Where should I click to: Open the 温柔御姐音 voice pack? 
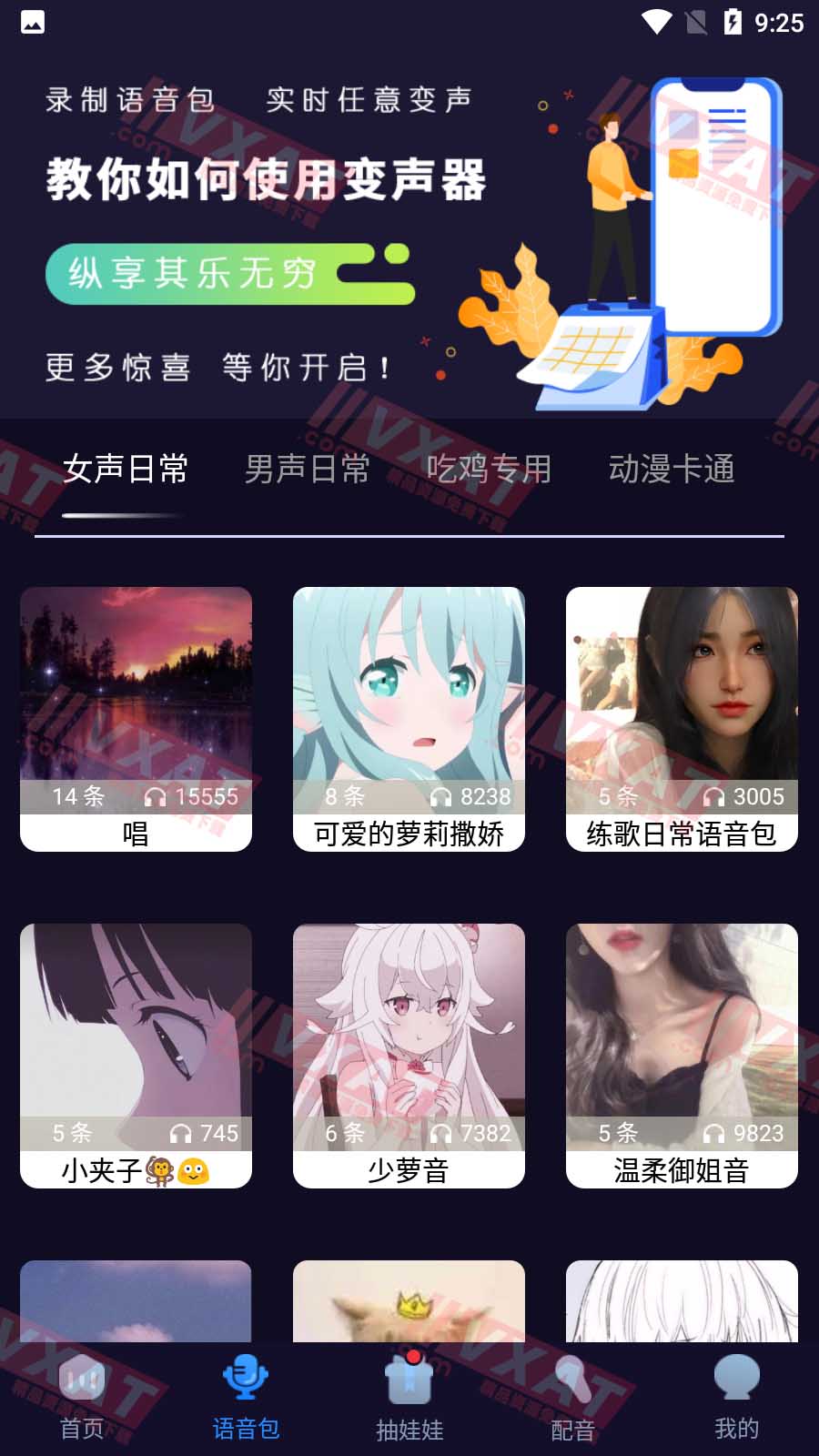click(682, 1056)
